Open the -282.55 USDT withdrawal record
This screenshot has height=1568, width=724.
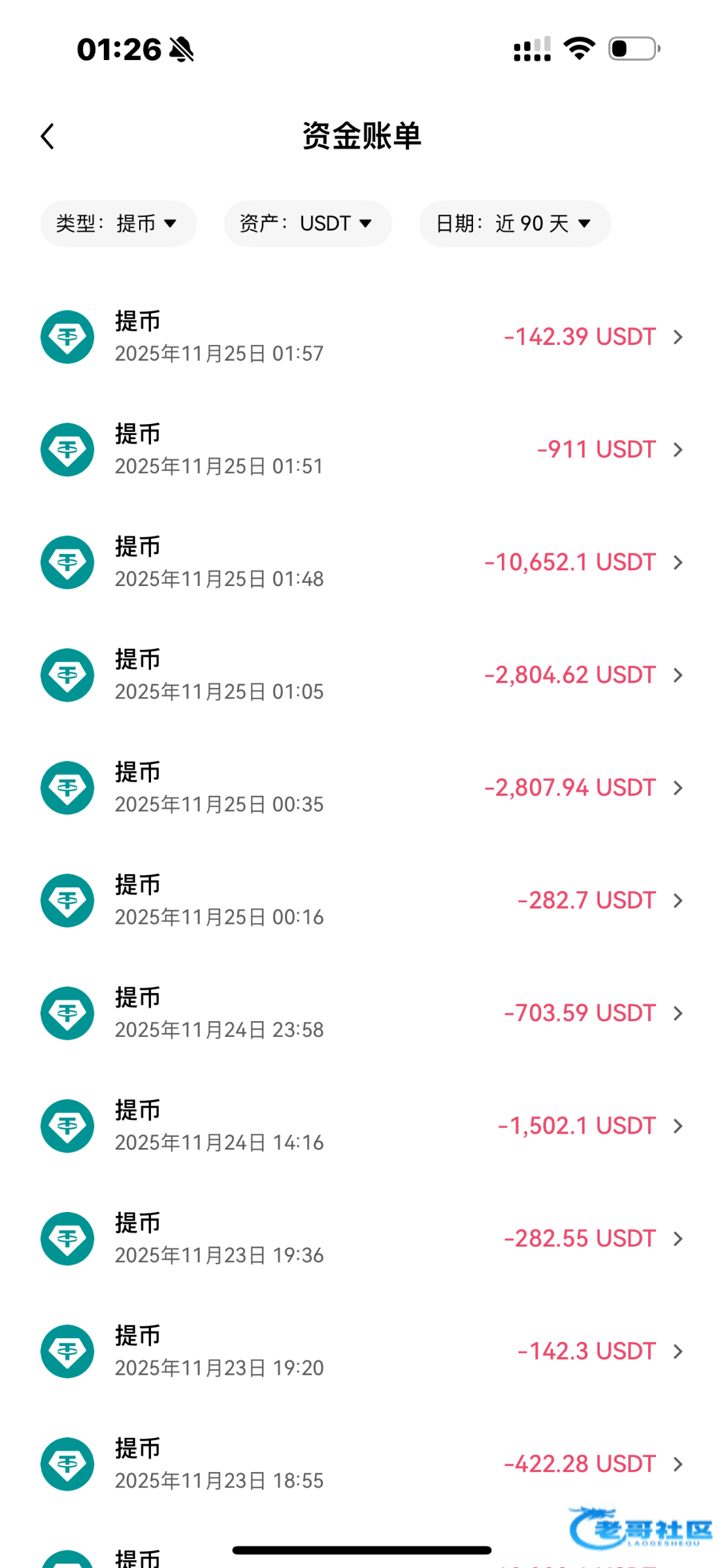tap(362, 1239)
